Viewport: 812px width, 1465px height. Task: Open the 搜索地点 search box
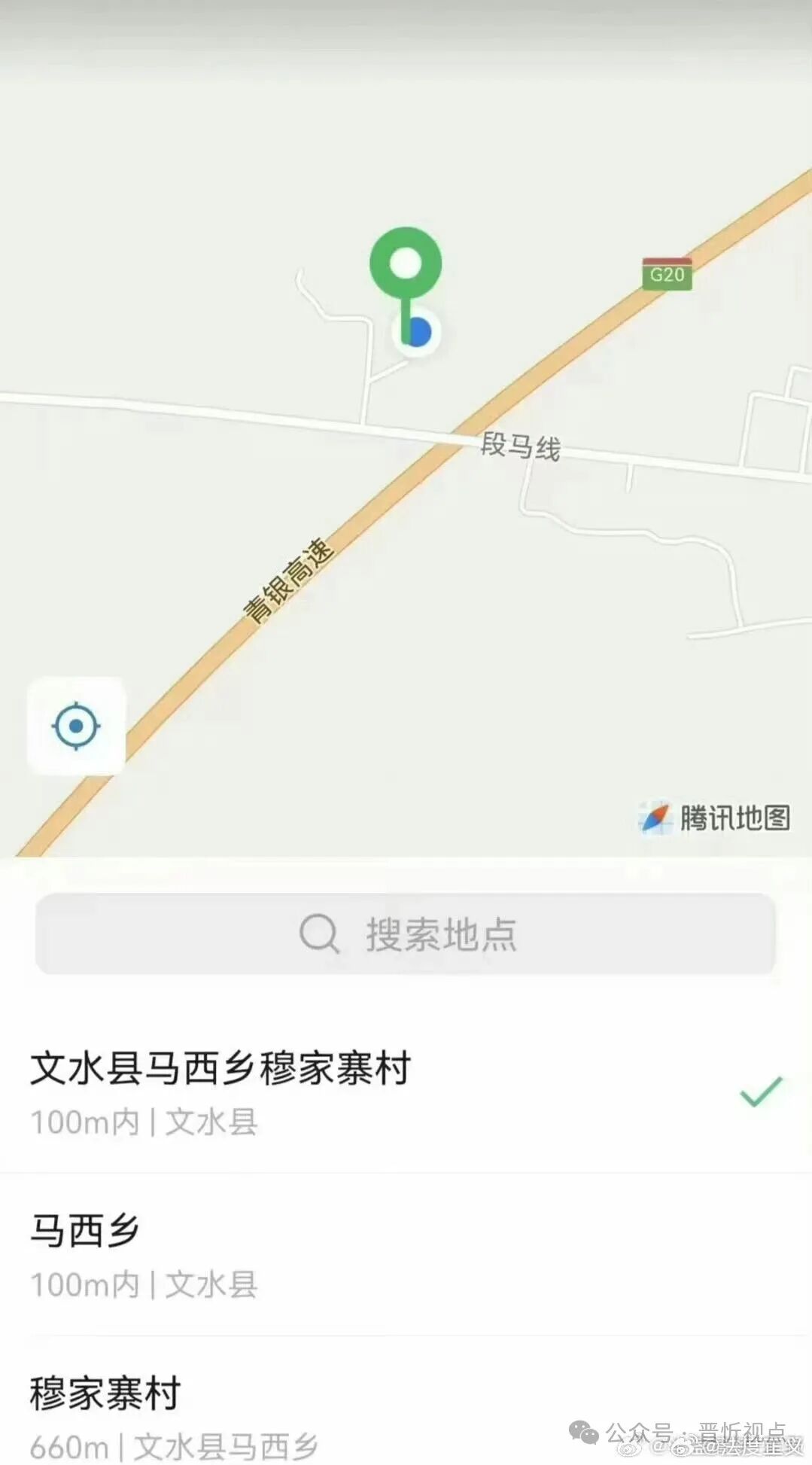[406, 934]
